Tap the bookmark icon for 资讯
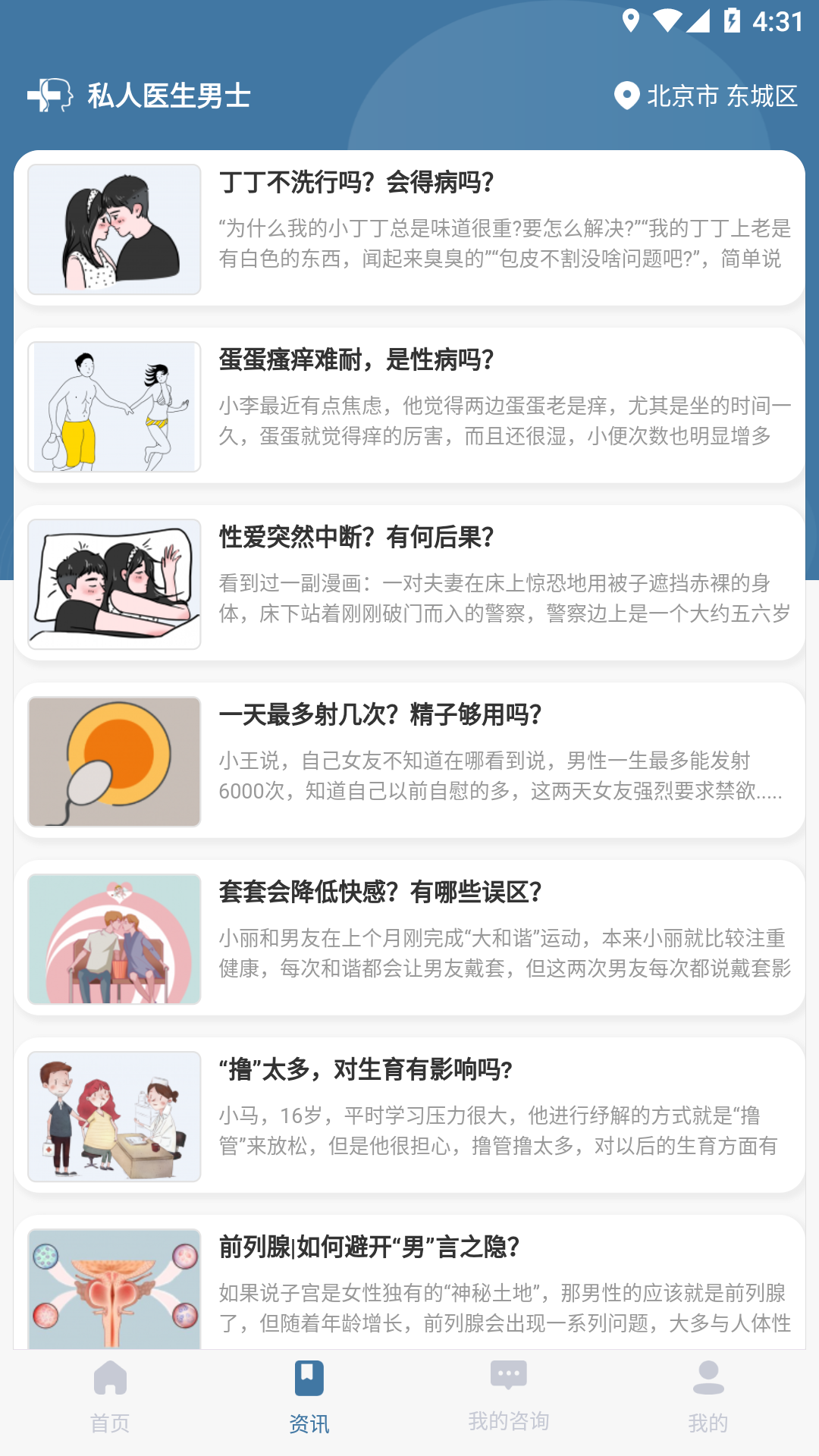819x1456 pixels. coord(307,1376)
